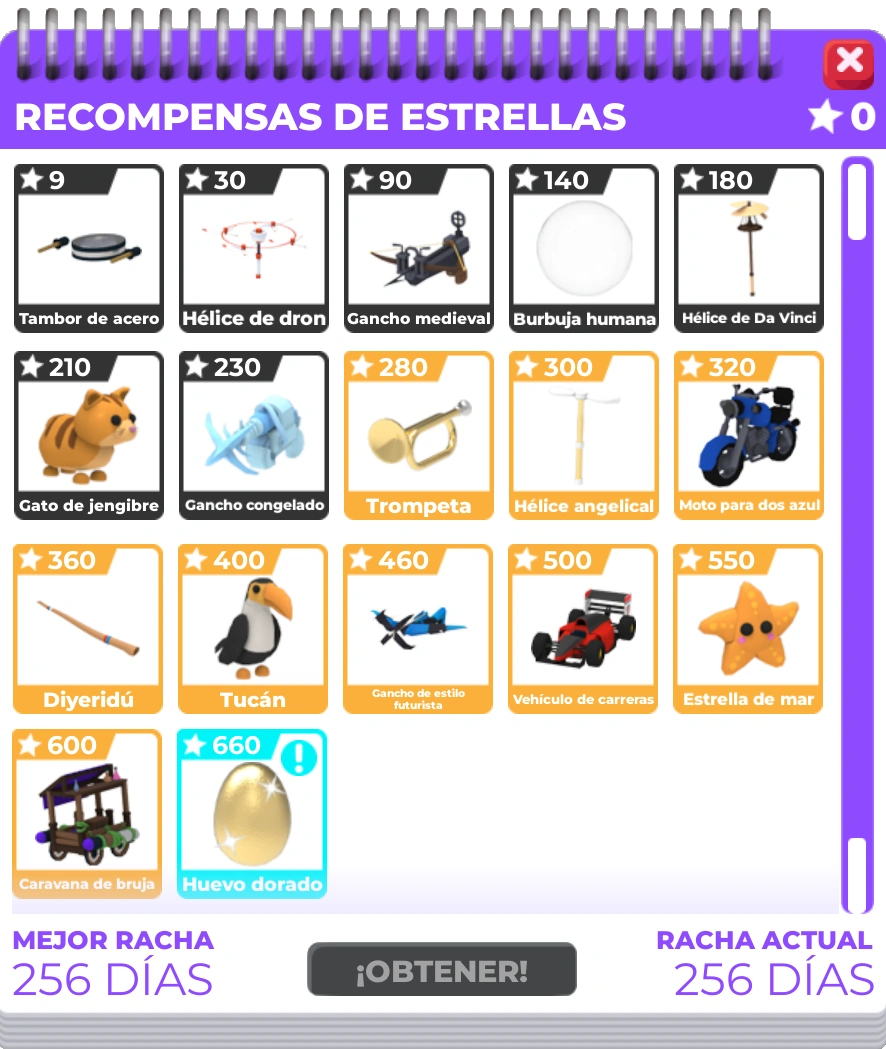View Gancho de estilo futurista reward
Viewport: 886px width, 1049px height.
coord(418,628)
